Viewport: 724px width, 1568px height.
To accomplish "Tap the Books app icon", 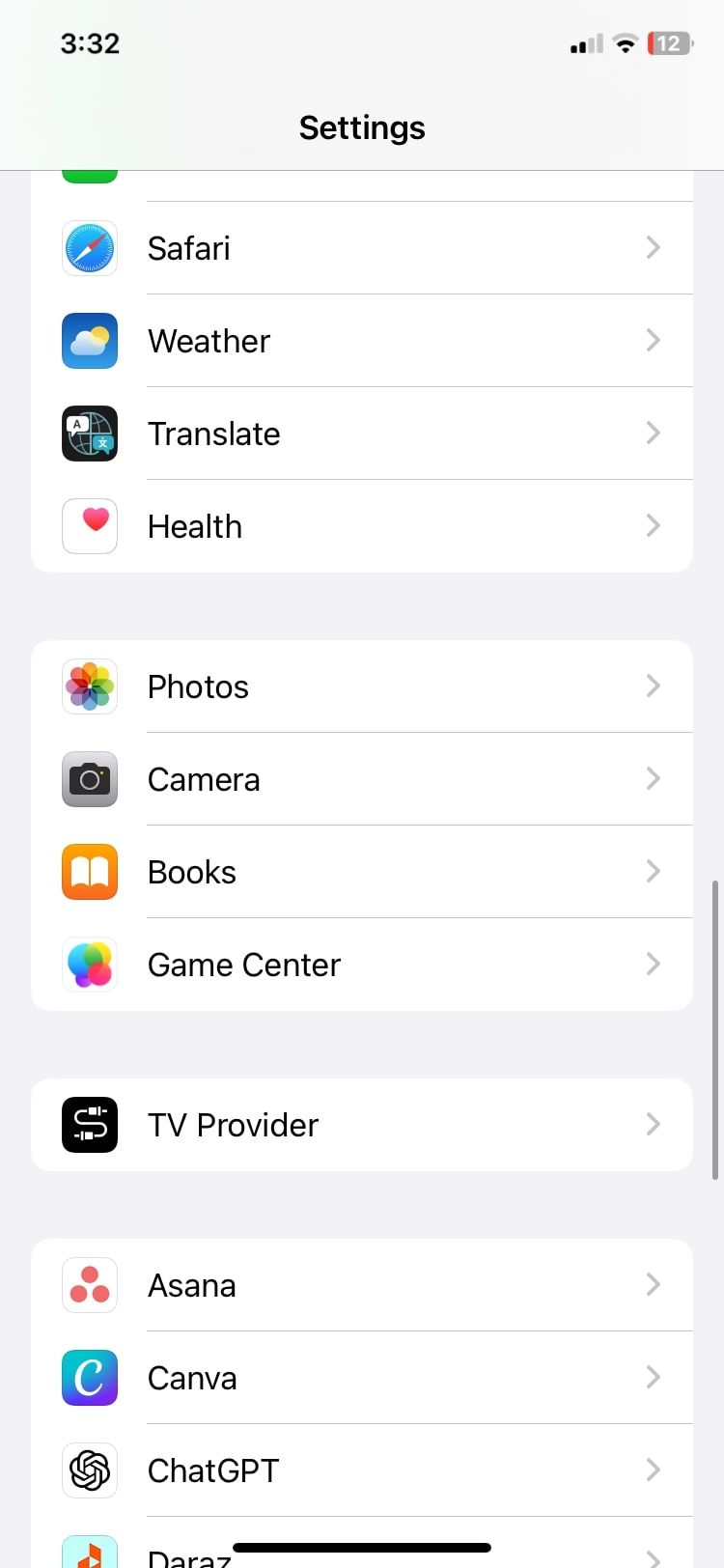I will (89, 872).
